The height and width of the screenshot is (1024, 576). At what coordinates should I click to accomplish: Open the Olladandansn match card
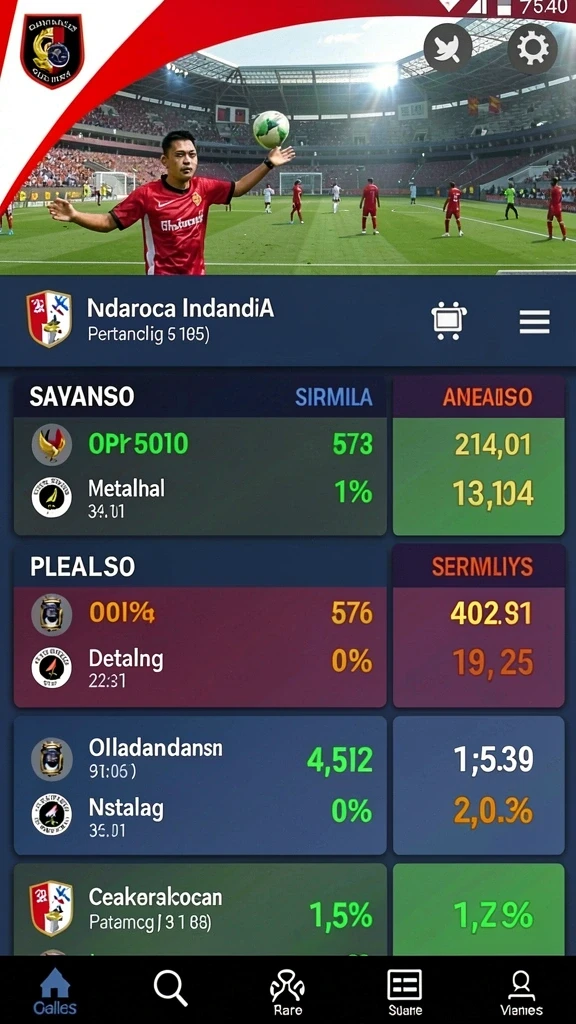pyautogui.click(x=200, y=786)
